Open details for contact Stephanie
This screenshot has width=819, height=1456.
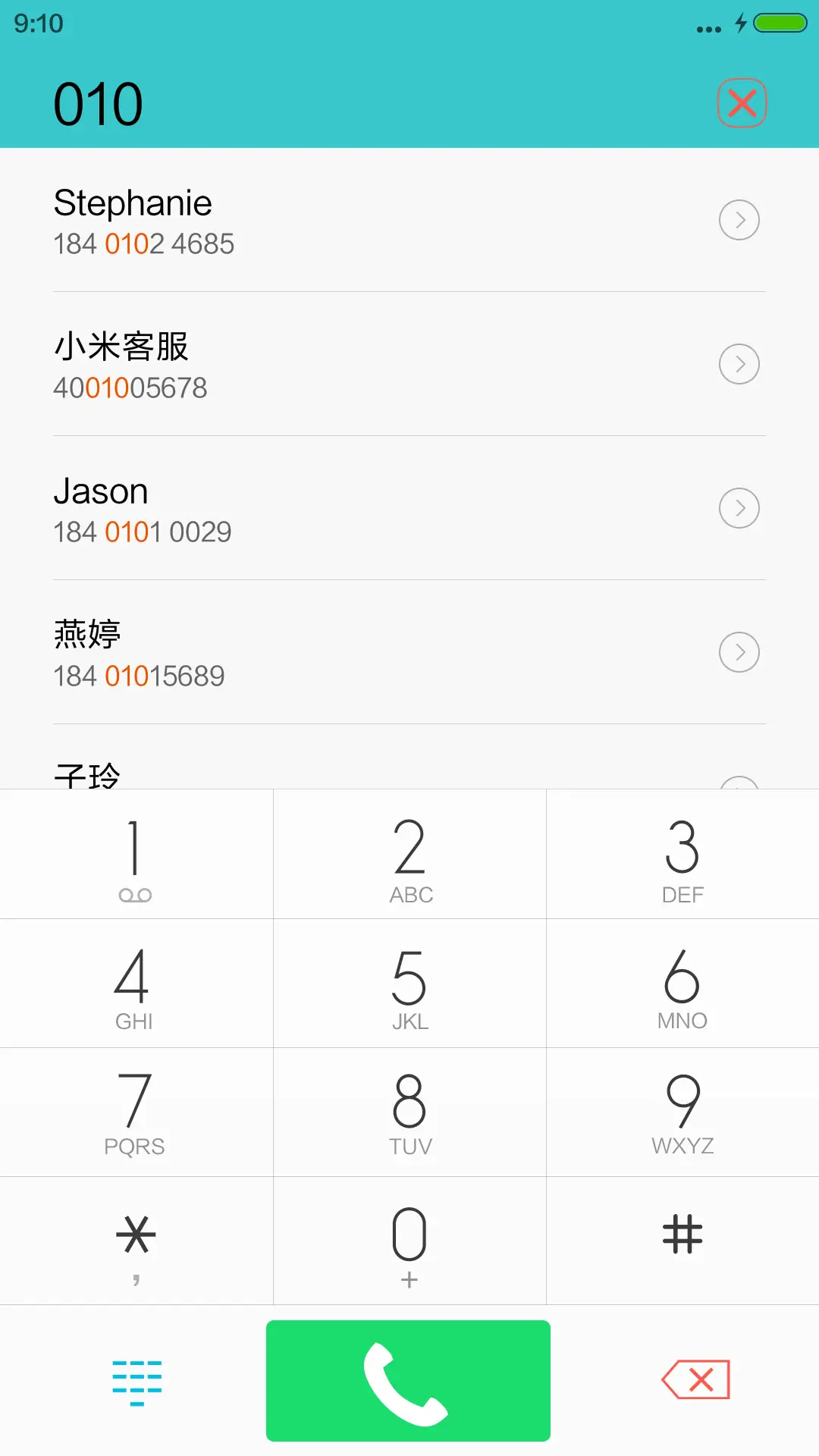point(739,220)
